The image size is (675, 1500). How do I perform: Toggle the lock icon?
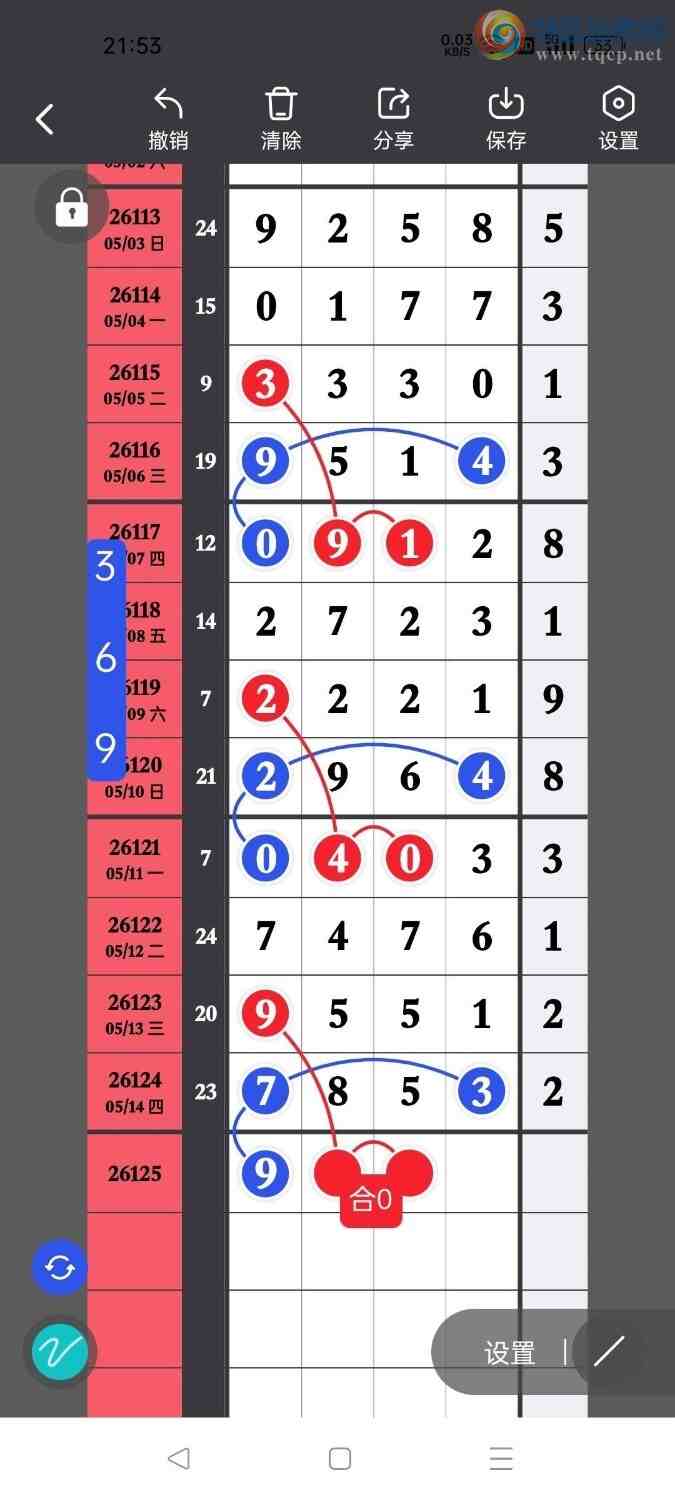[x=71, y=207]
